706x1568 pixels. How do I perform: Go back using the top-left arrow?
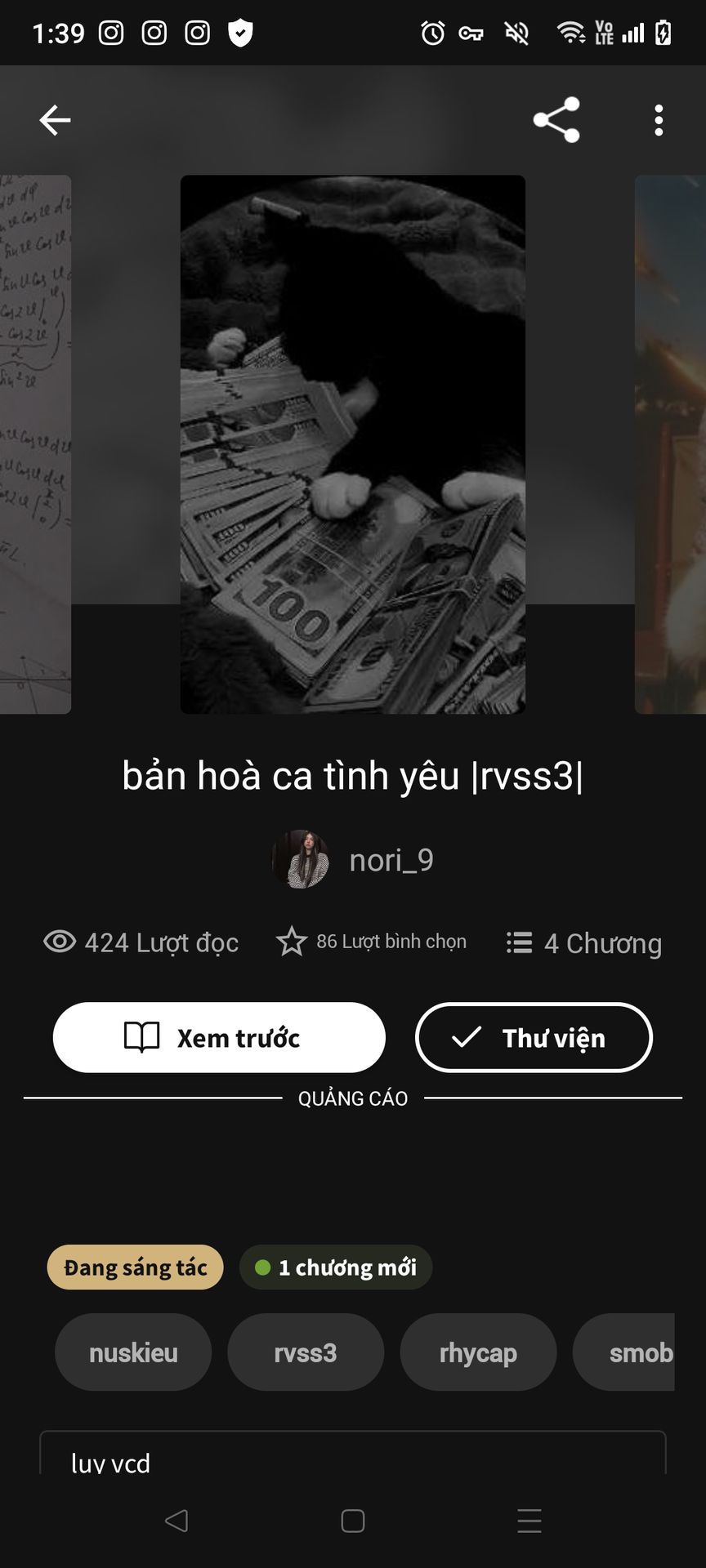pos(55,120)
